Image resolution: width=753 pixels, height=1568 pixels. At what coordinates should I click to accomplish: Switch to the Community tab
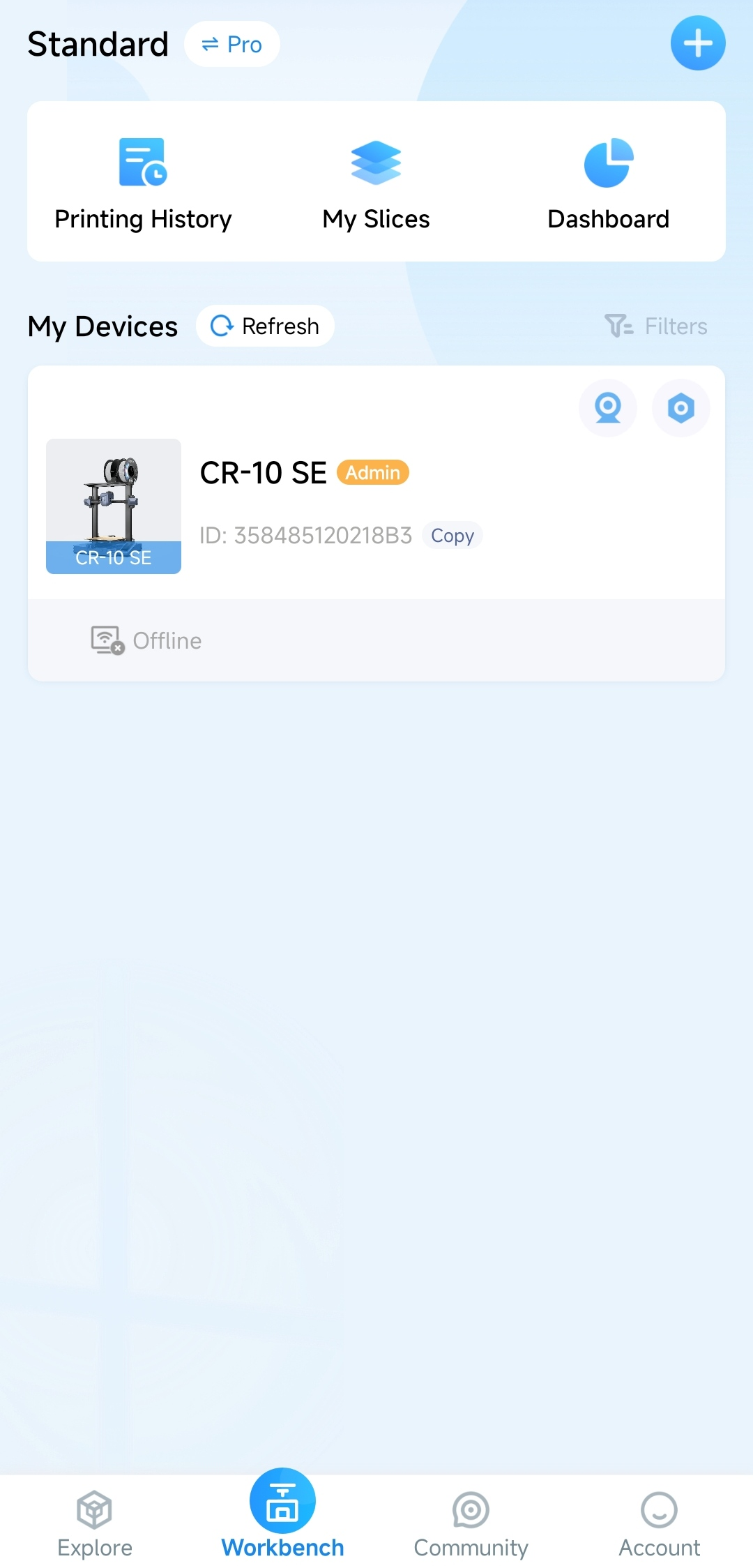pyautogui.click(x=471, y=1525)
